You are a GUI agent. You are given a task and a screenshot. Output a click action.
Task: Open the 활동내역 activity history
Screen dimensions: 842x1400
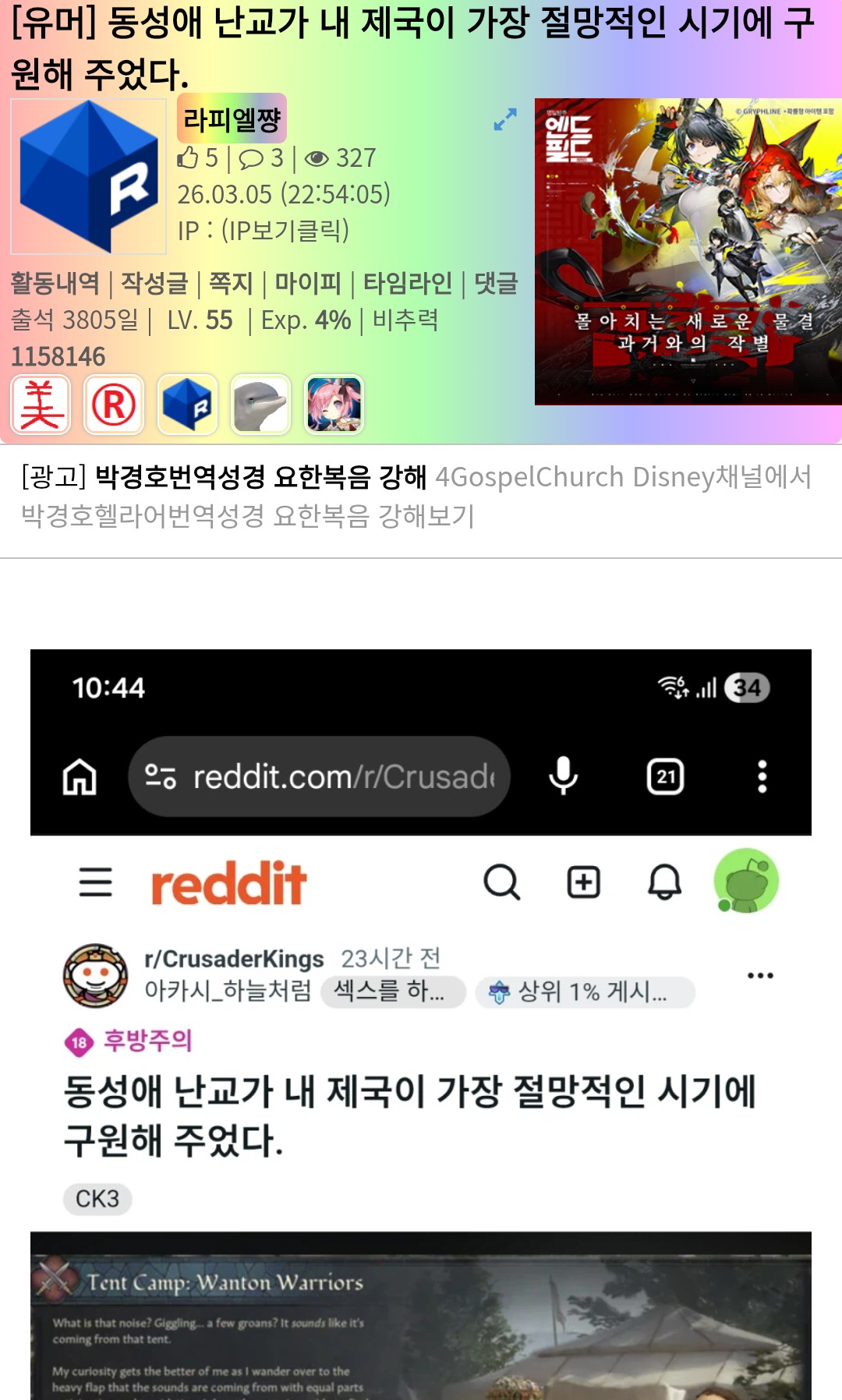tap(55, 283)
